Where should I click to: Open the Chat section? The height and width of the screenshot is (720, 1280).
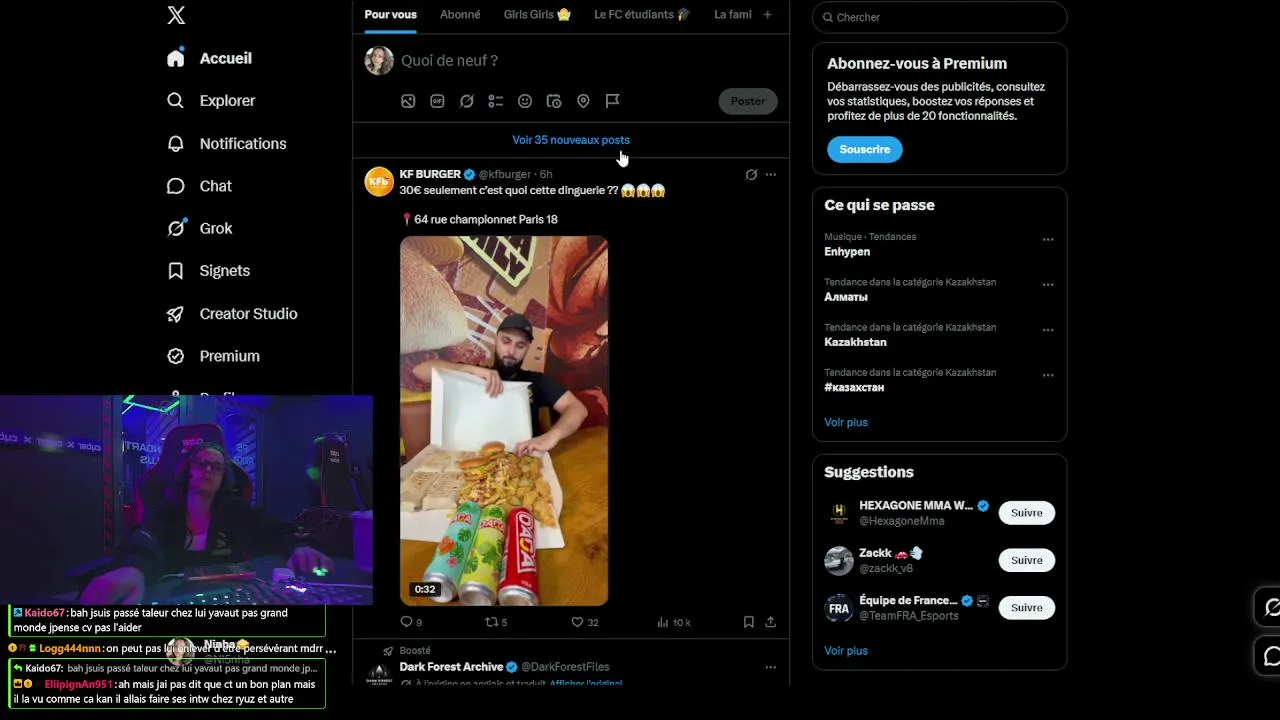pos(200,186)
